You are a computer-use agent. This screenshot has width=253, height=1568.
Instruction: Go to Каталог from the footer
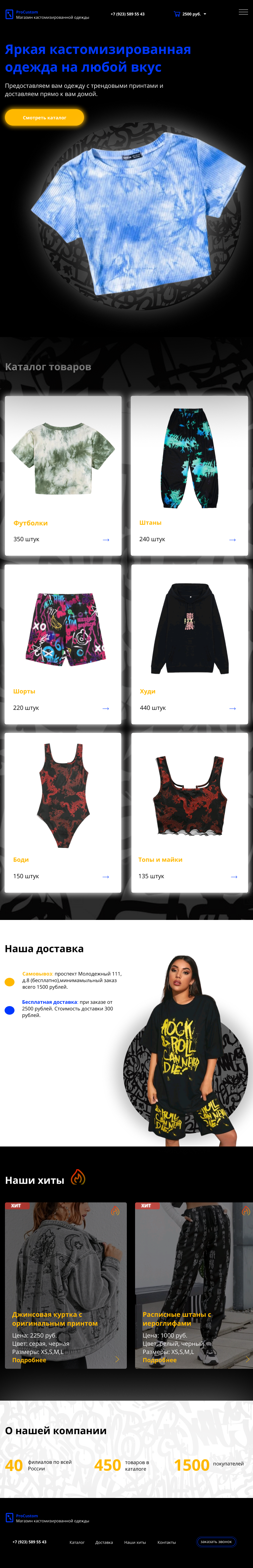coord(77,1542)
